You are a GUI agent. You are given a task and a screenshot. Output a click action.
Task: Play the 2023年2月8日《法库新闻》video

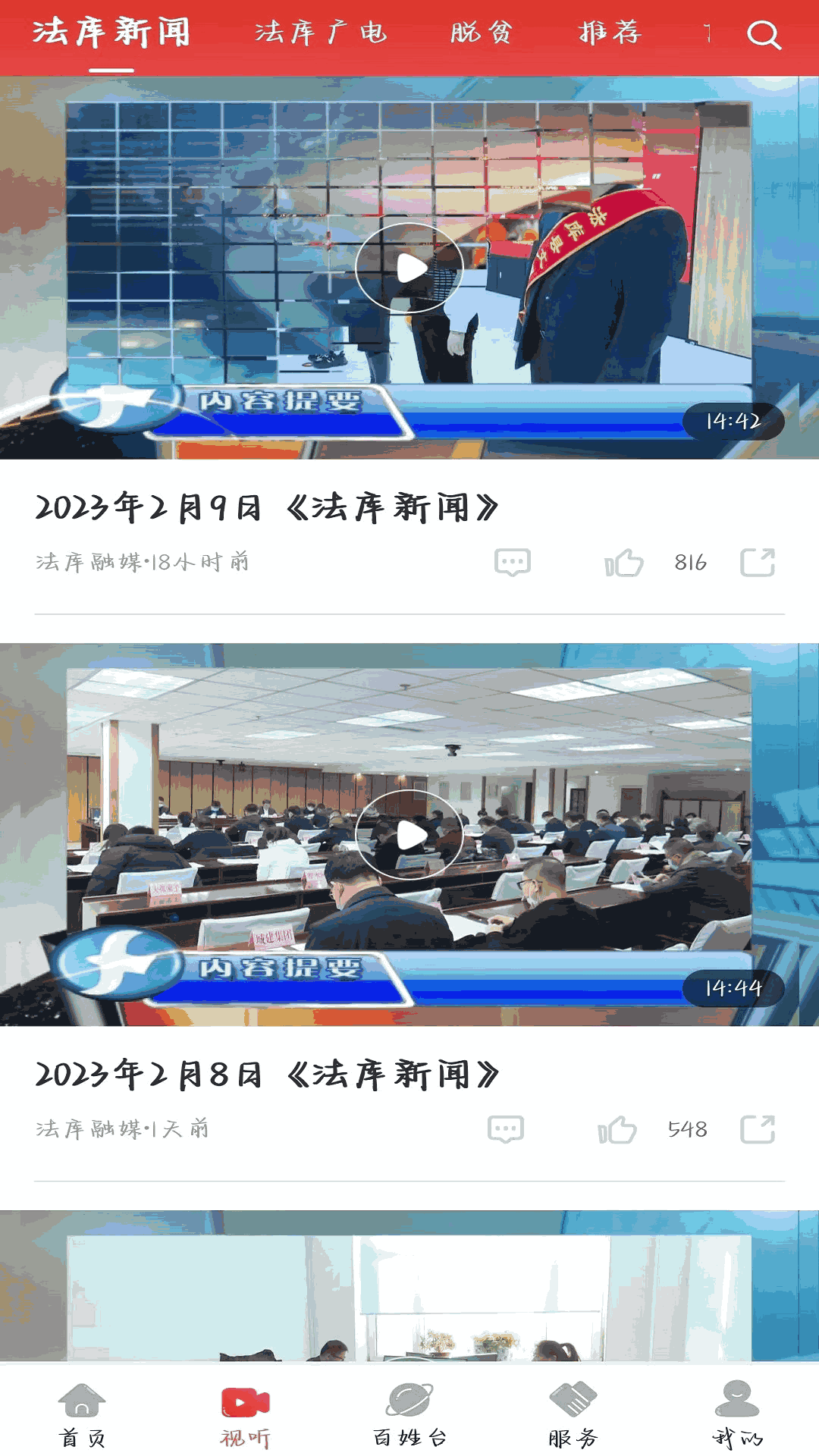tap(409, 835)
